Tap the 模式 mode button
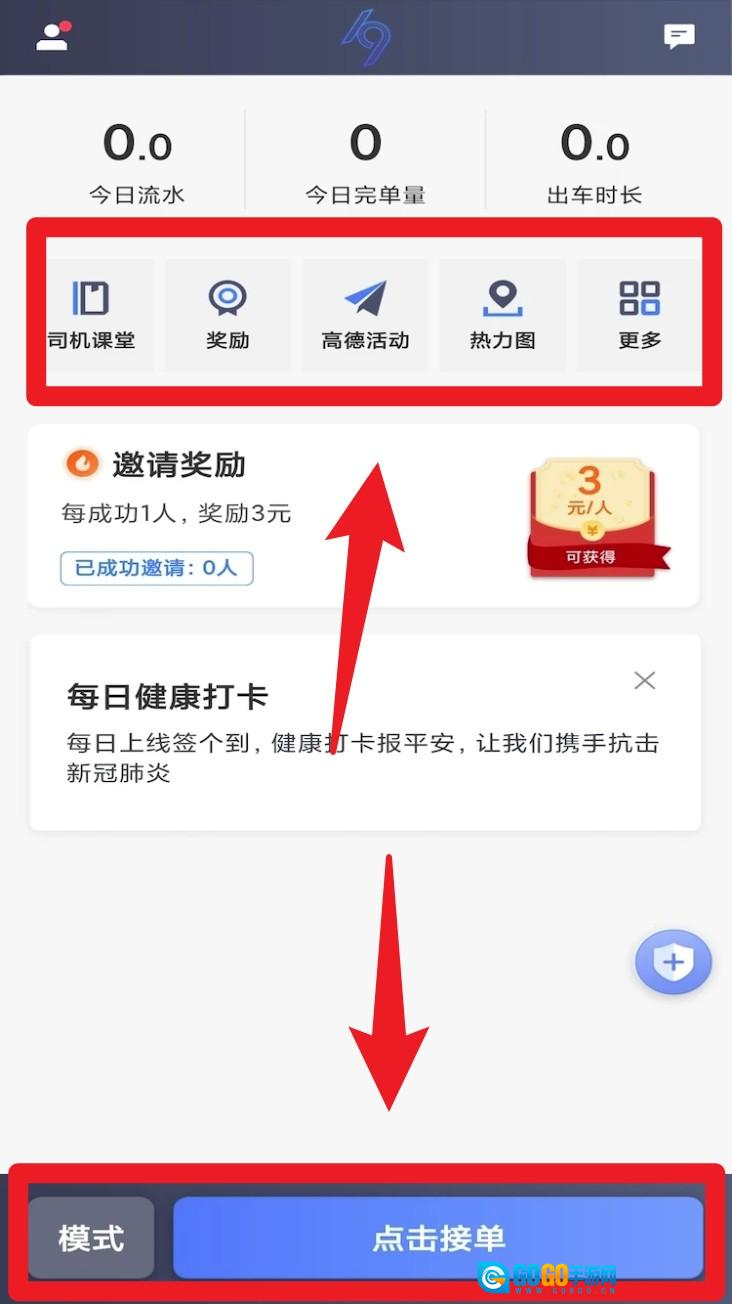The width and height of the screenshot is (732, 1304). pyautogui.click(x=91, y=1238)
